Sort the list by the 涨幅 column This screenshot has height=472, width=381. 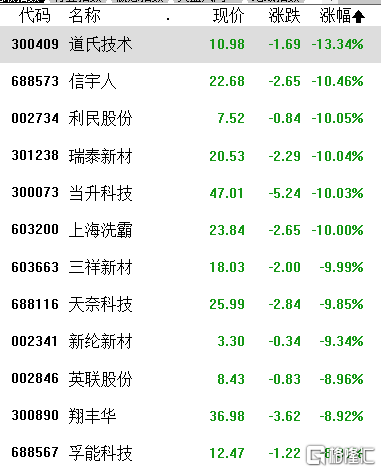point(342,16)
